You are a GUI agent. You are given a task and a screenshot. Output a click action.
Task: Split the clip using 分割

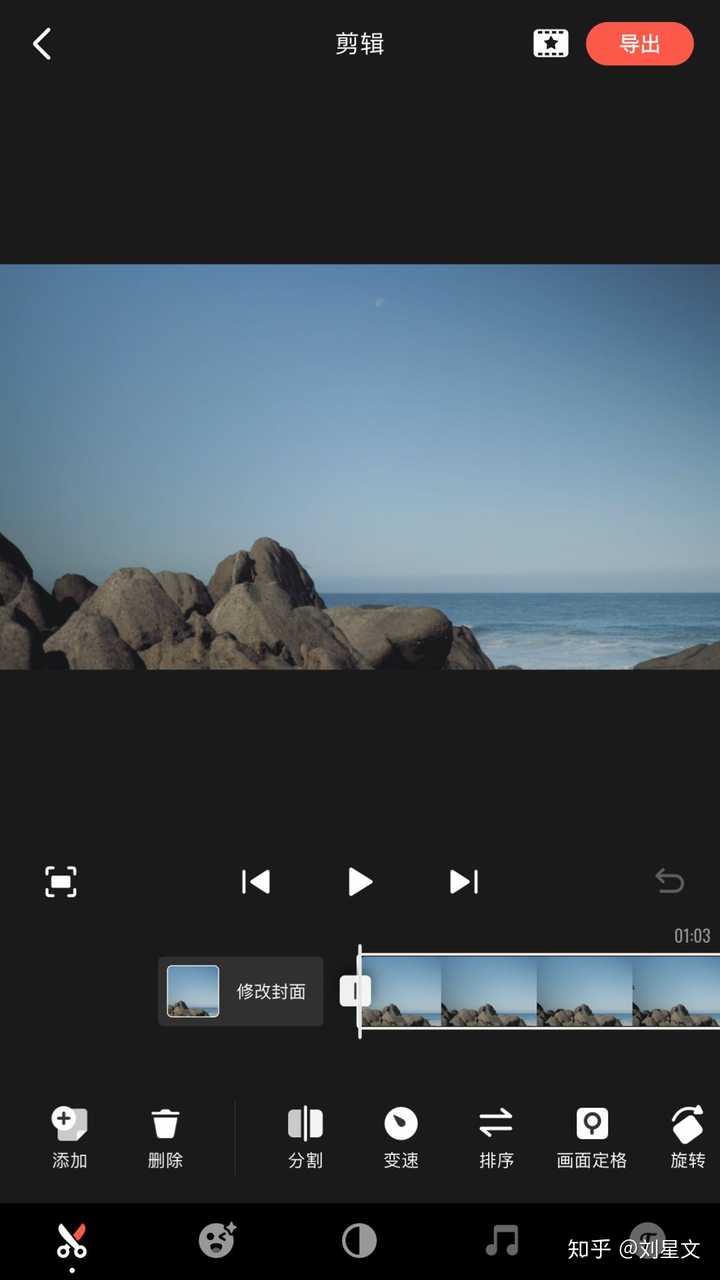tap(305, 1137)
